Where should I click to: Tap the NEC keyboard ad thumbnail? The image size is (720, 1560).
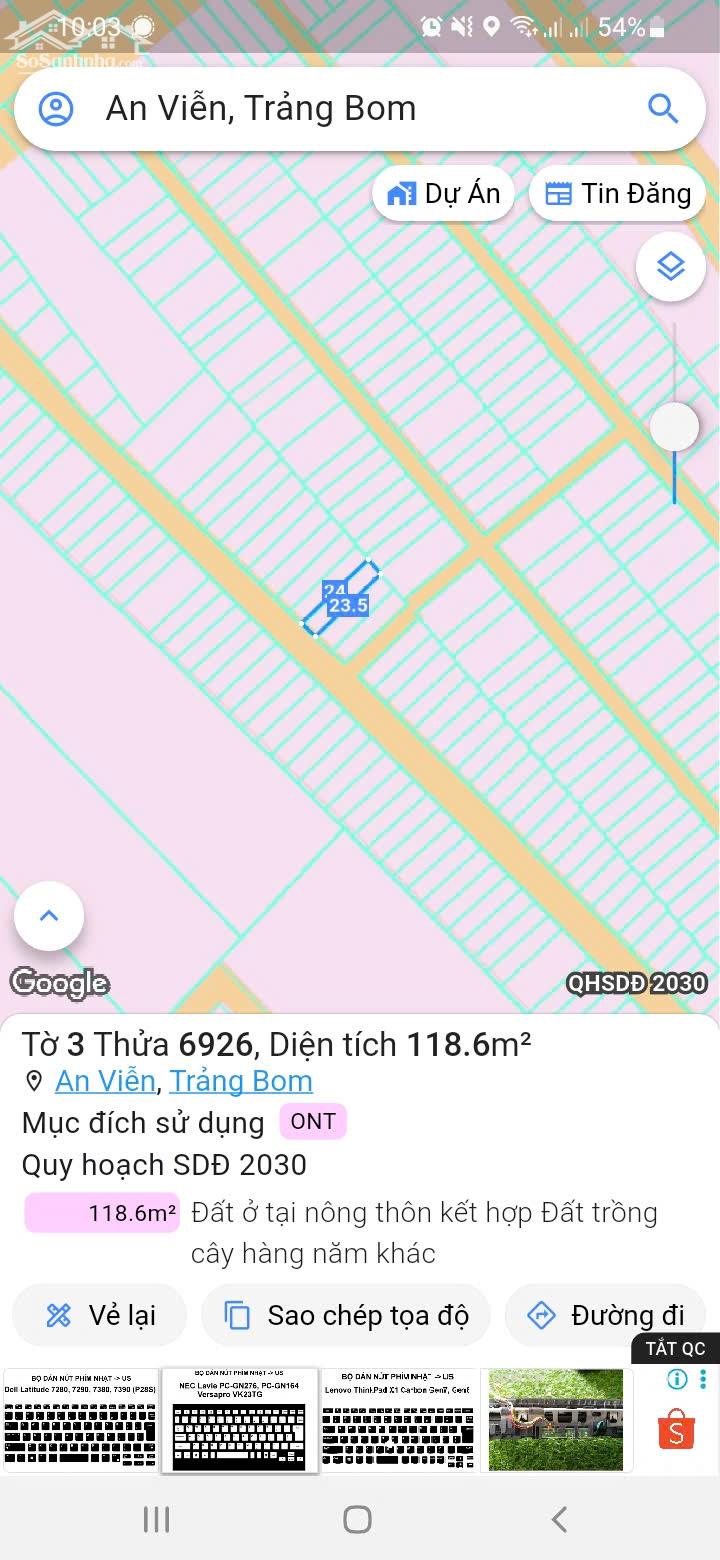[x=239, y=1419]
